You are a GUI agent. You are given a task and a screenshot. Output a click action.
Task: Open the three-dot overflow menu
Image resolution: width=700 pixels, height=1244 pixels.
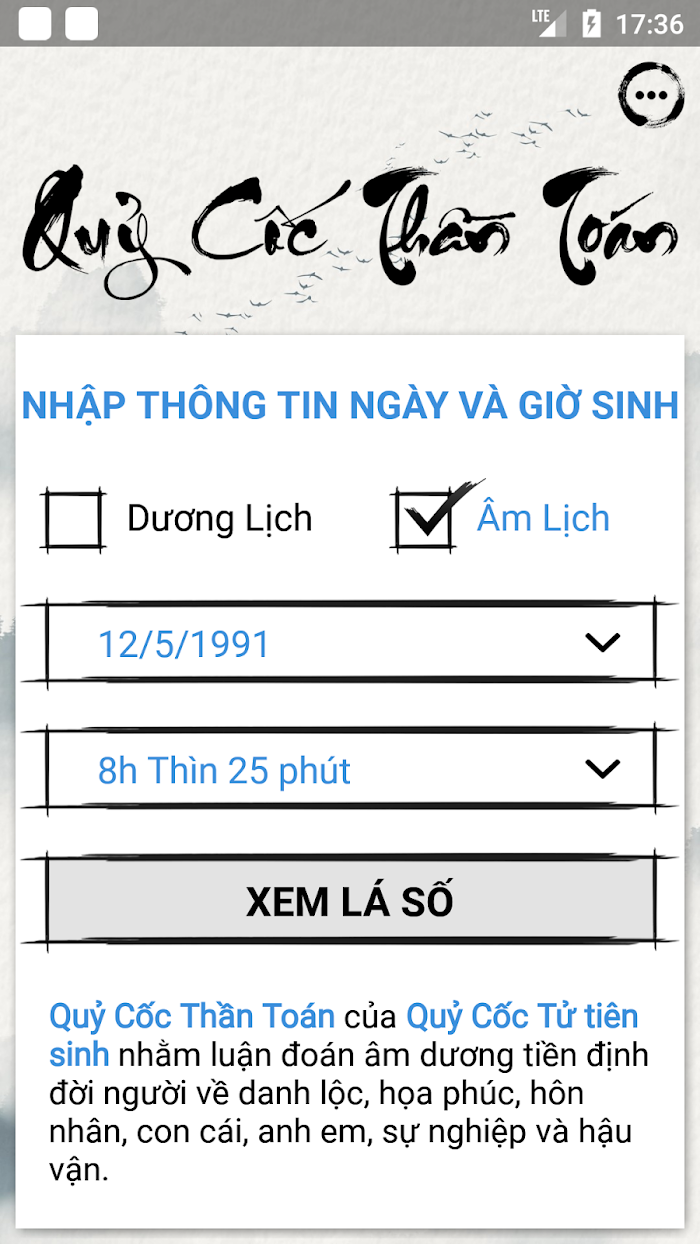tap(651, 96)
